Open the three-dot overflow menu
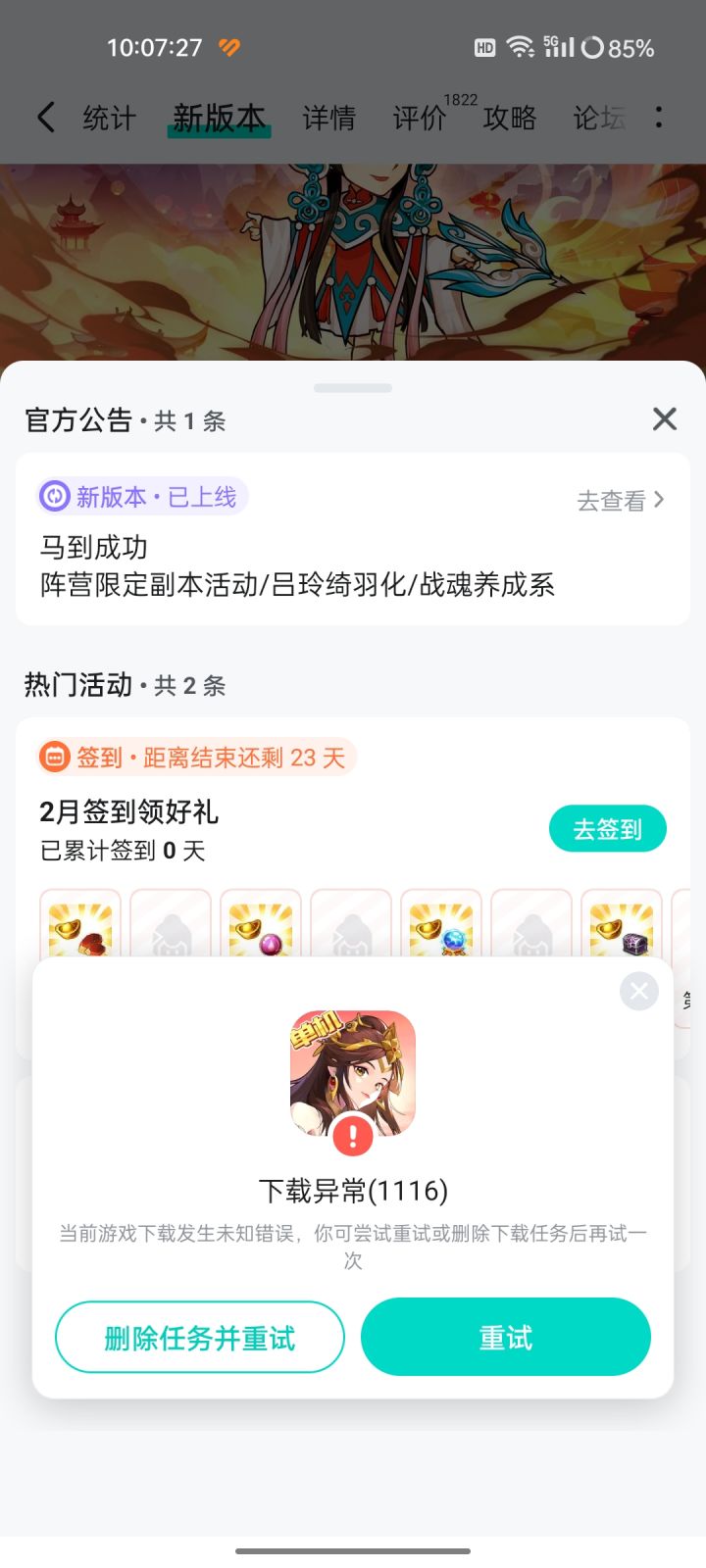 (659, 117)
